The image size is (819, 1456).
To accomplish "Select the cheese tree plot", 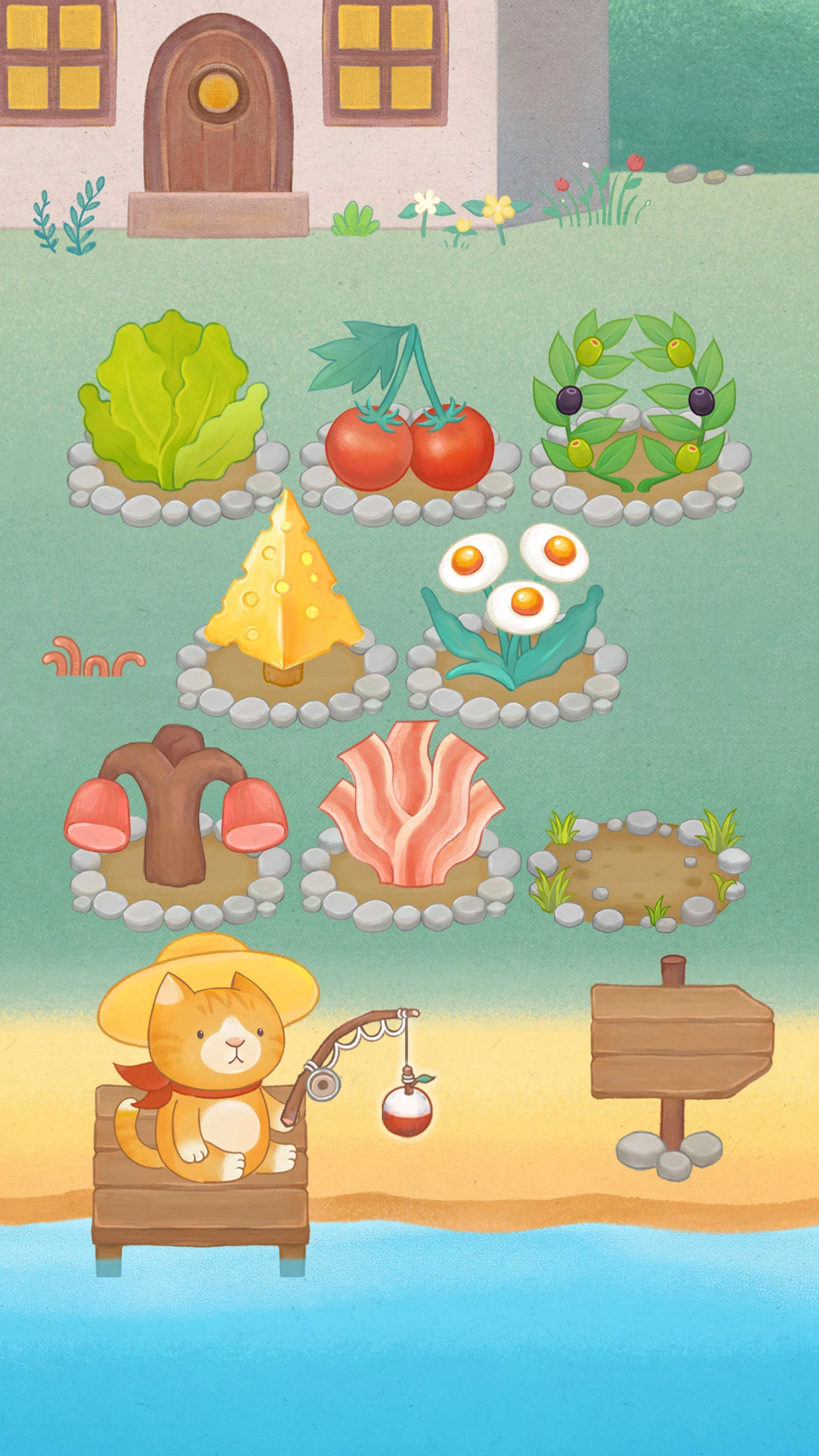I will click(285, 608).
